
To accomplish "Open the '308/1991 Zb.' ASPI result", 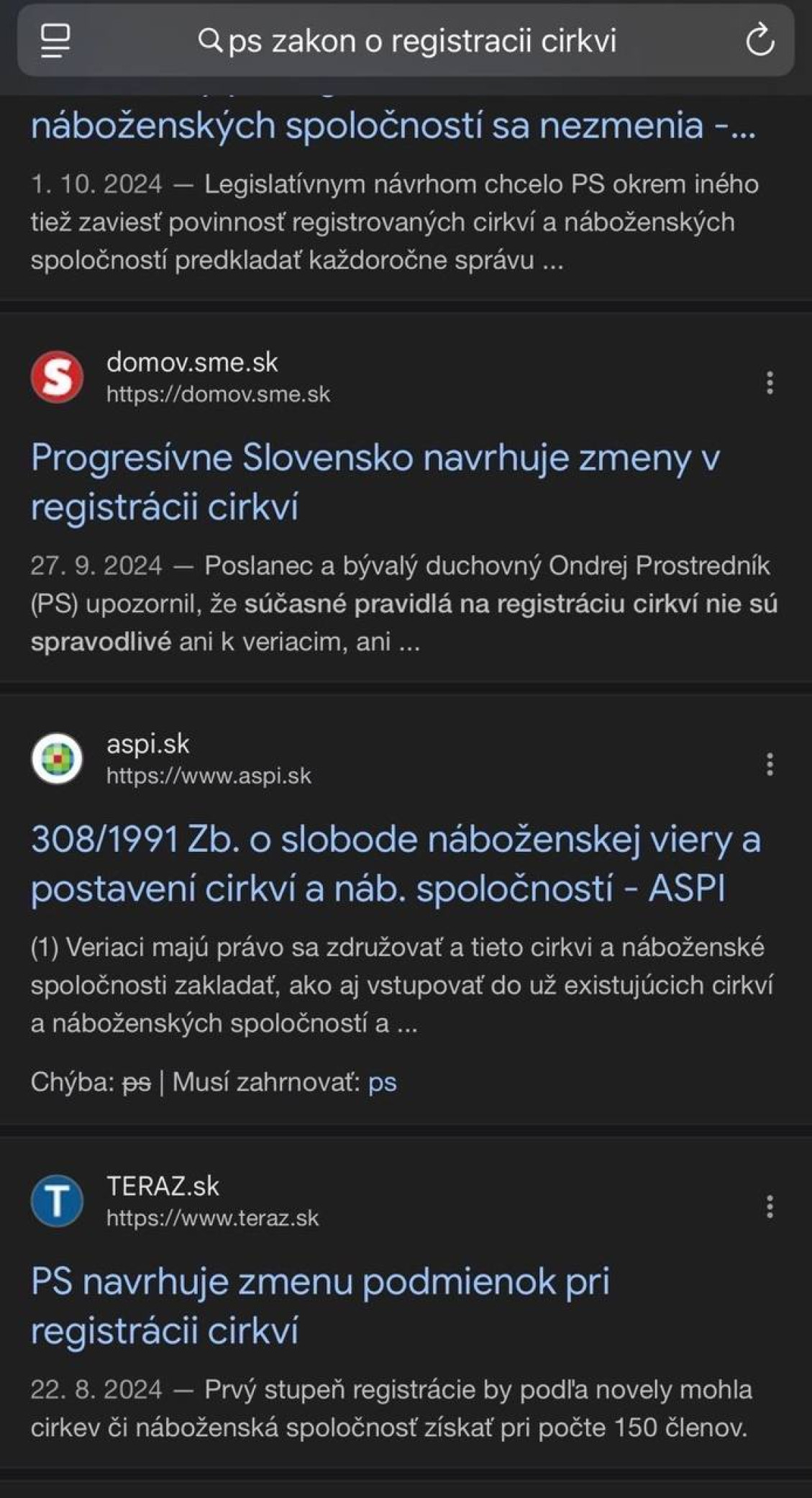I will (396, 863).
